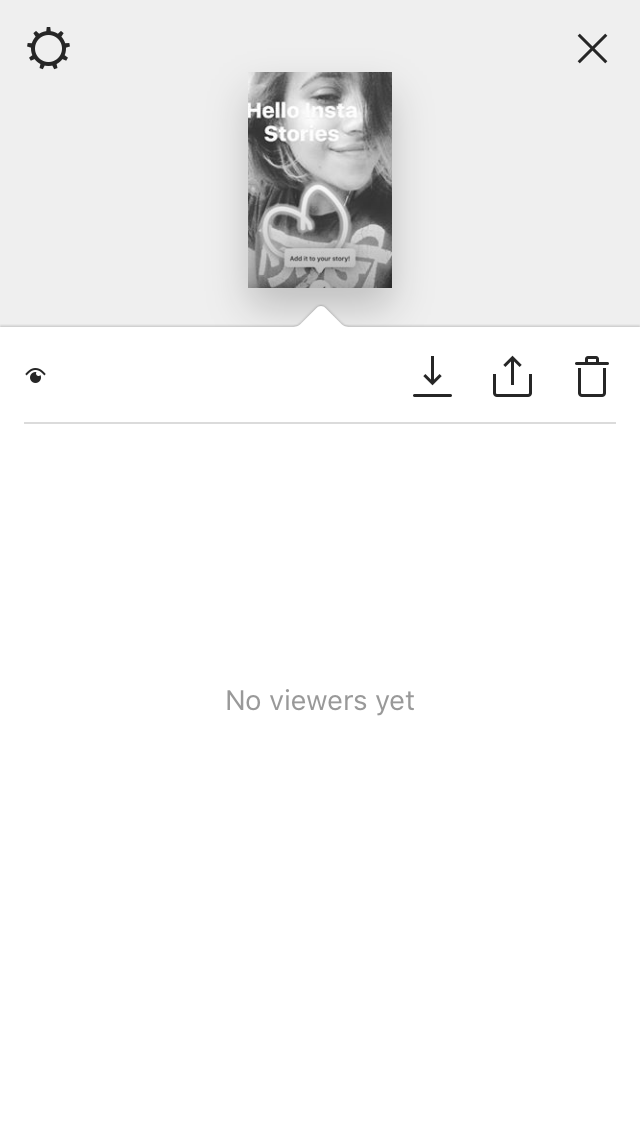The image size is (640, 1136).
Task: Open story settings gear
Action: (48, 49)
